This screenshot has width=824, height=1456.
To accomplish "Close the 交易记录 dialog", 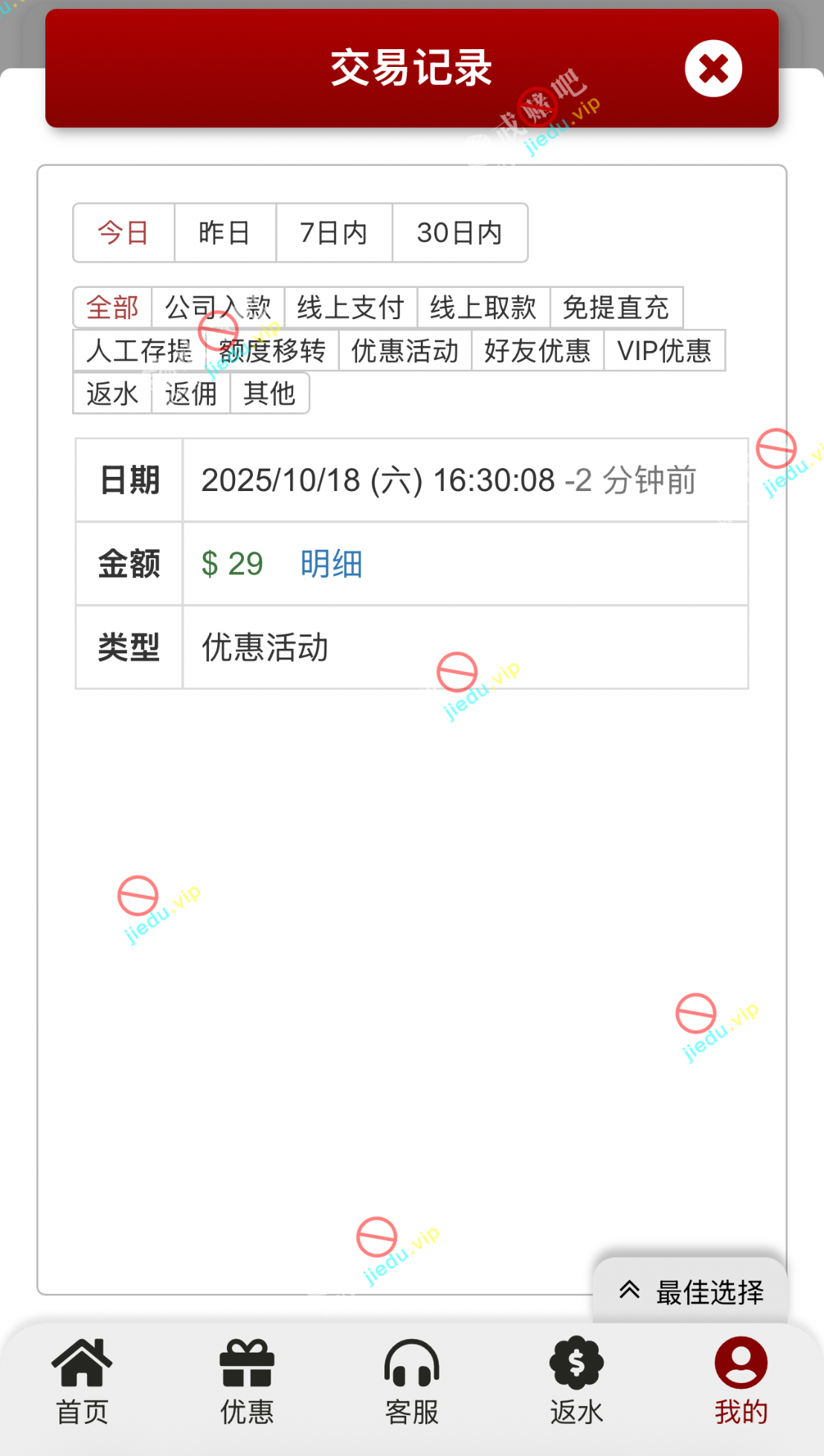I will [713, 68].
